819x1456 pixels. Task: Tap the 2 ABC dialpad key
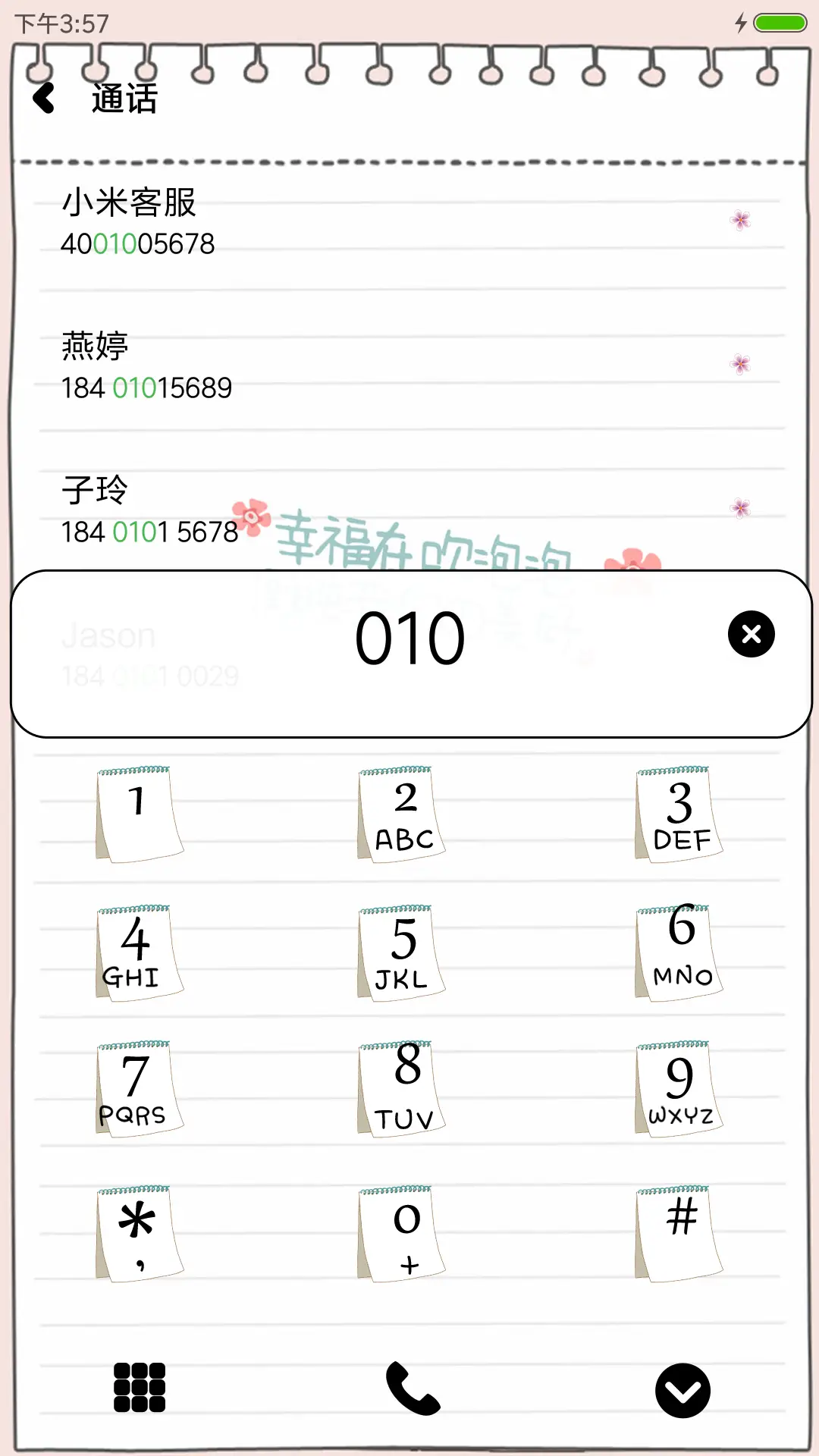click(402, 815)
